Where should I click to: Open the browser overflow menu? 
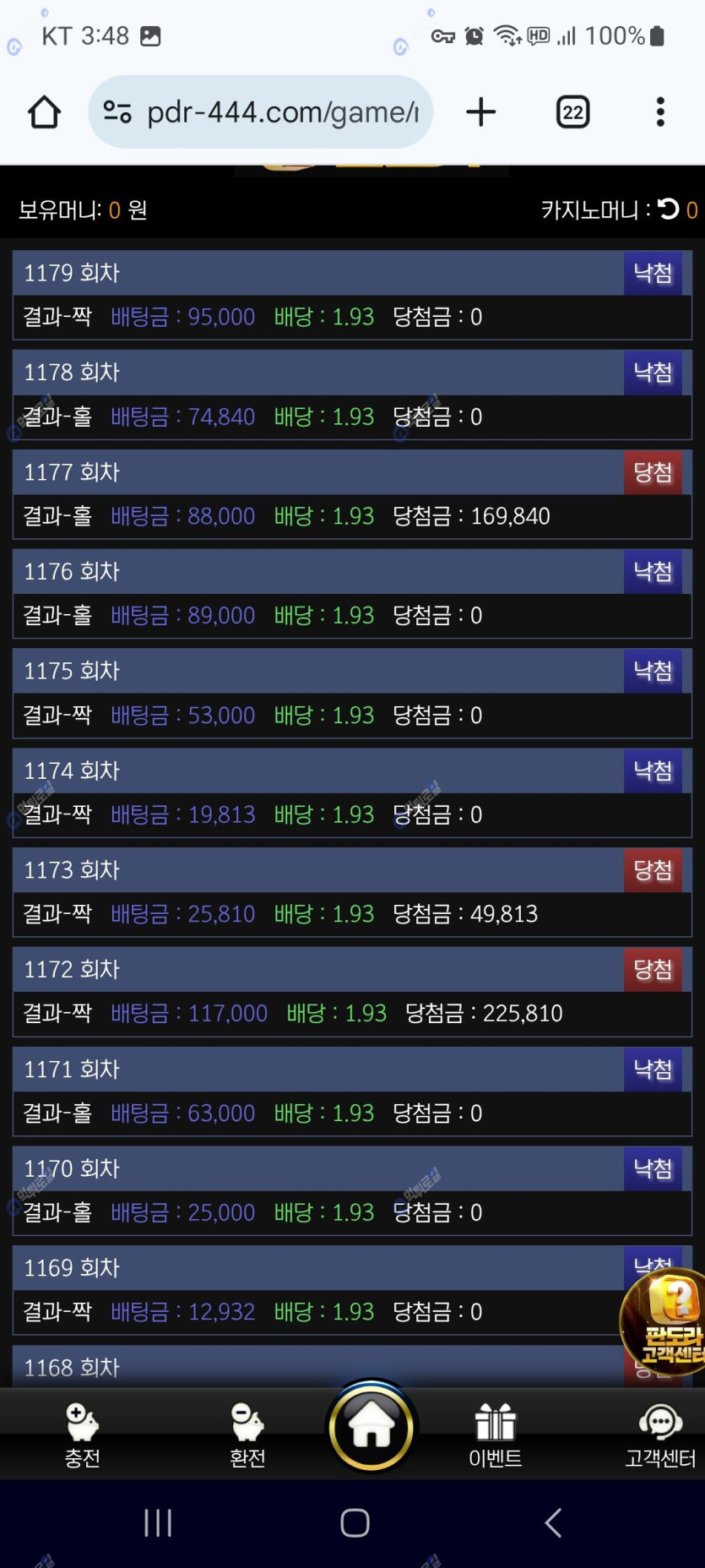coord(660,112)
